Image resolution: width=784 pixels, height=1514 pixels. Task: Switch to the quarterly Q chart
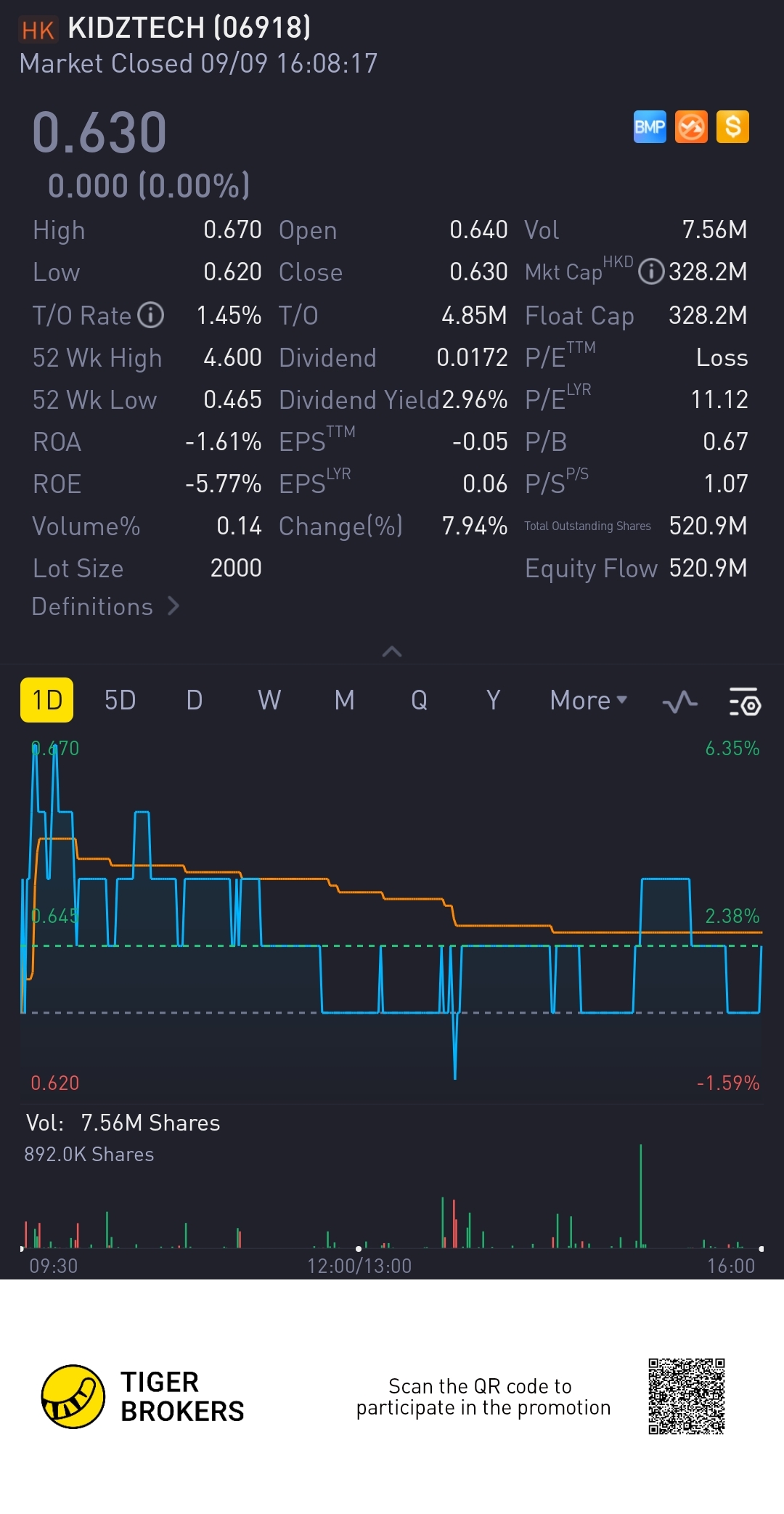point(419,700)
